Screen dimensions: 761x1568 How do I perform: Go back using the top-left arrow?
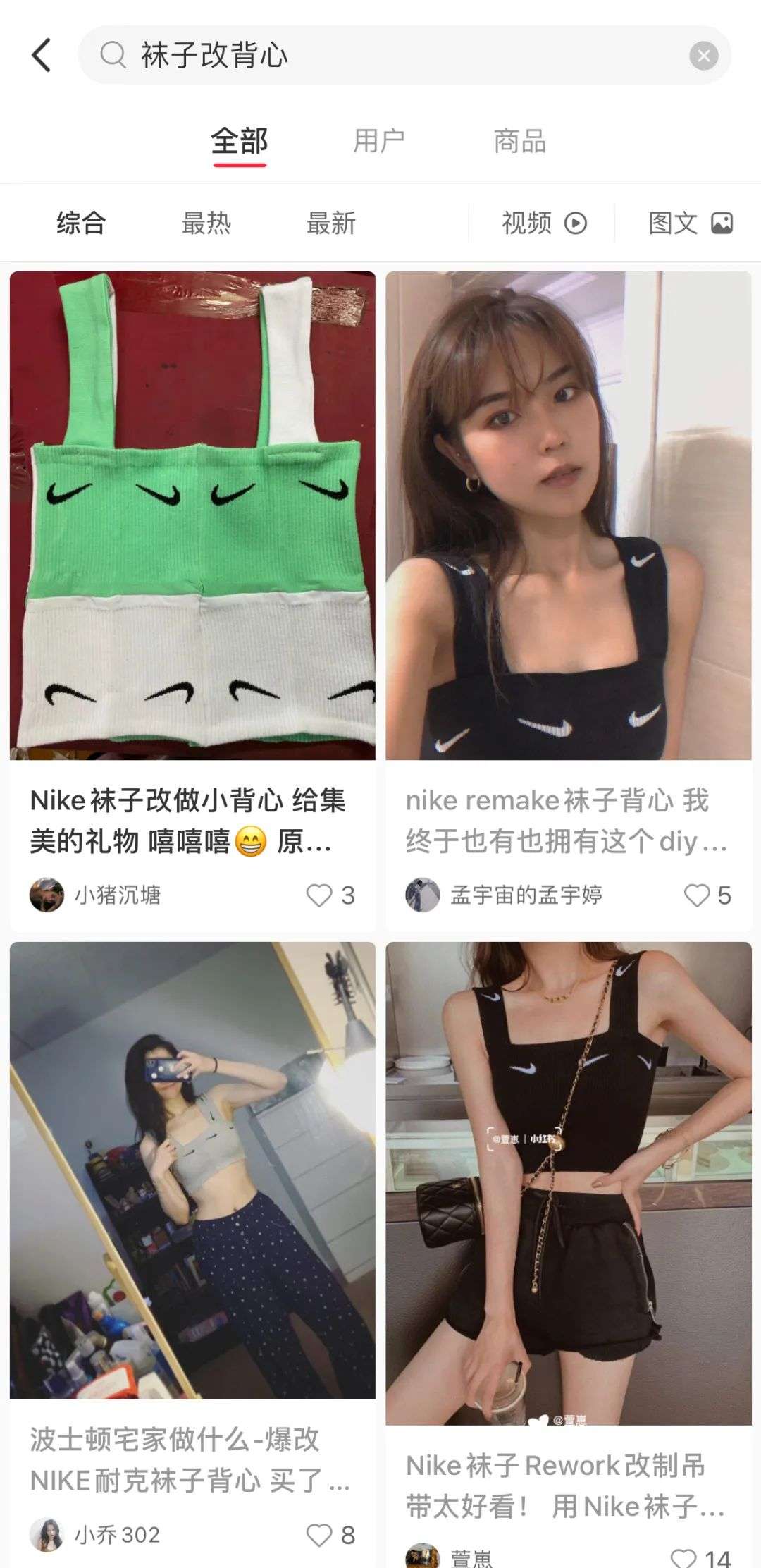(42, 55)
